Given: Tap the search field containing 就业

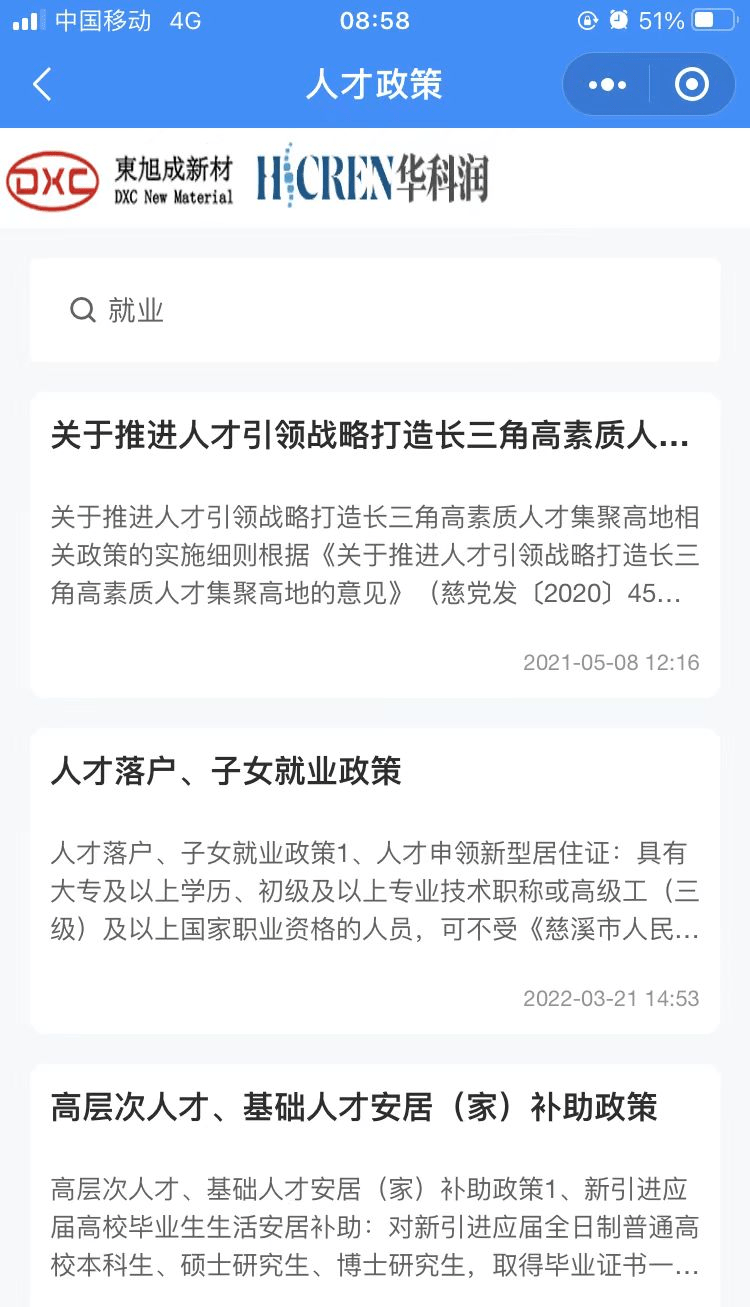Looking at the screenshot, I should pyautogui.click(x=375, y=310).
